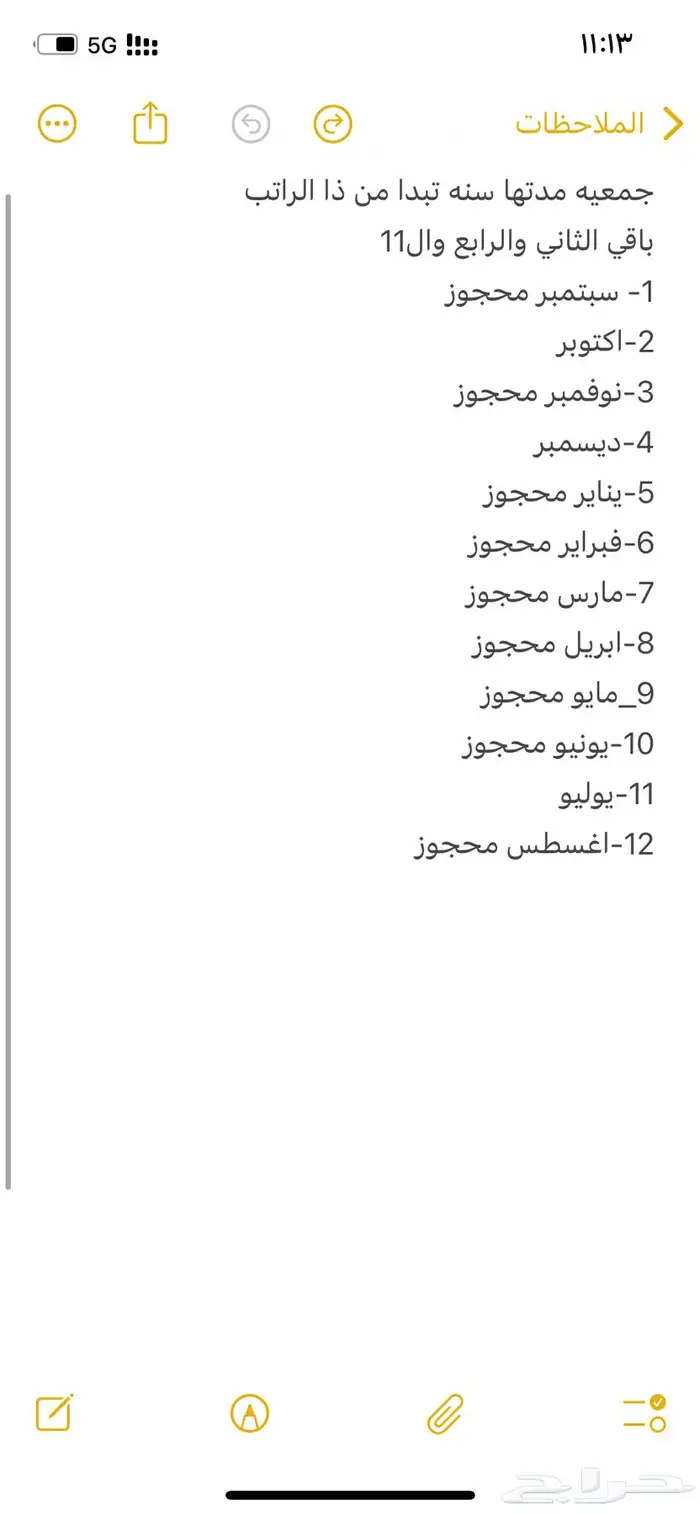Compose a new note
This screenshot has width=700, height=1514.
tap(55, 1413)
